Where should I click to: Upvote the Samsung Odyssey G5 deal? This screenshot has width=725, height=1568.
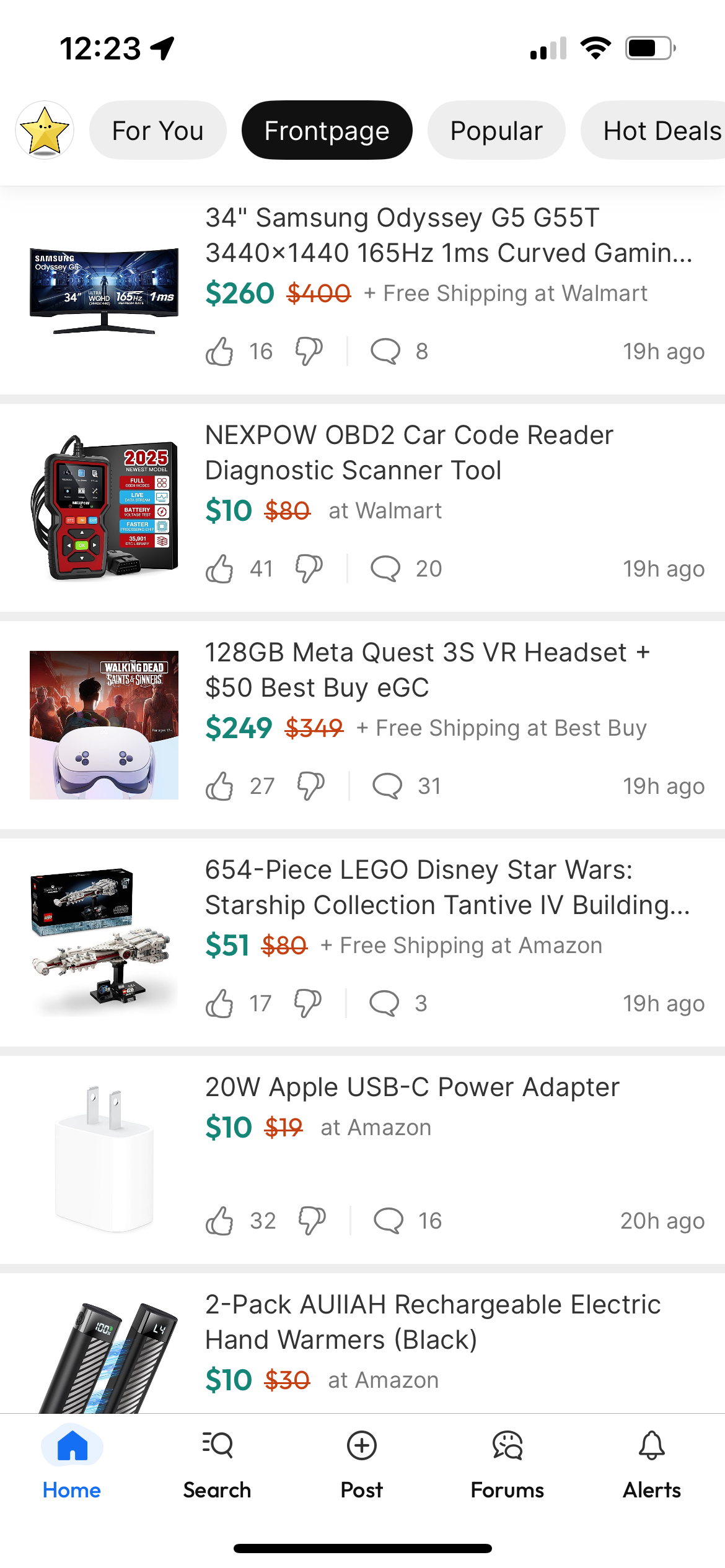click(219, 352)
